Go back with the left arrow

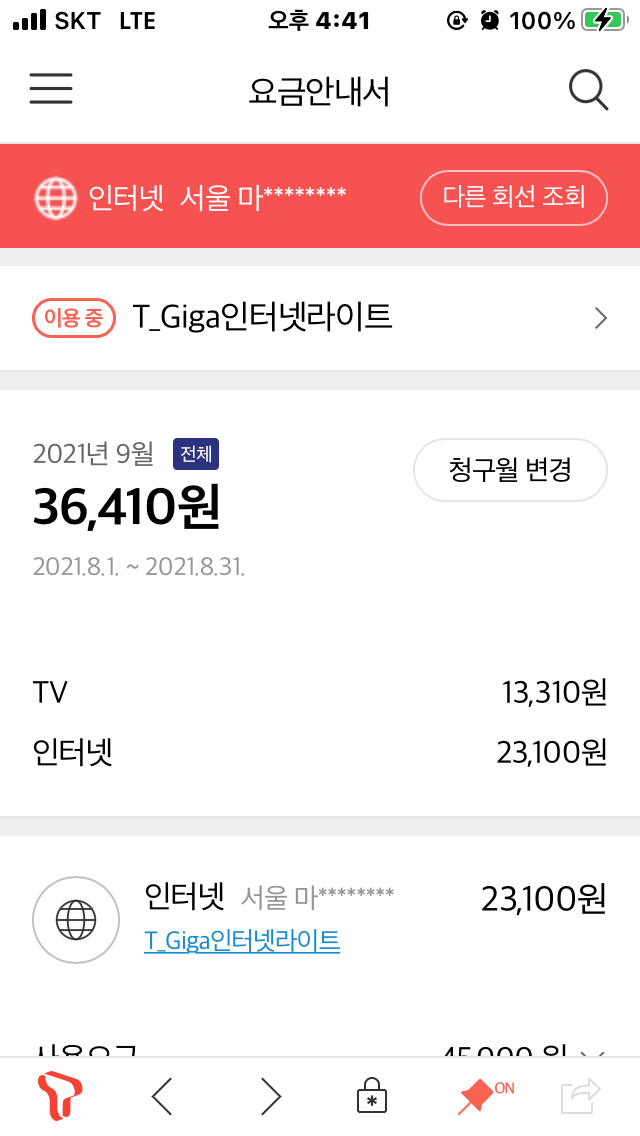click(162, 1097)
